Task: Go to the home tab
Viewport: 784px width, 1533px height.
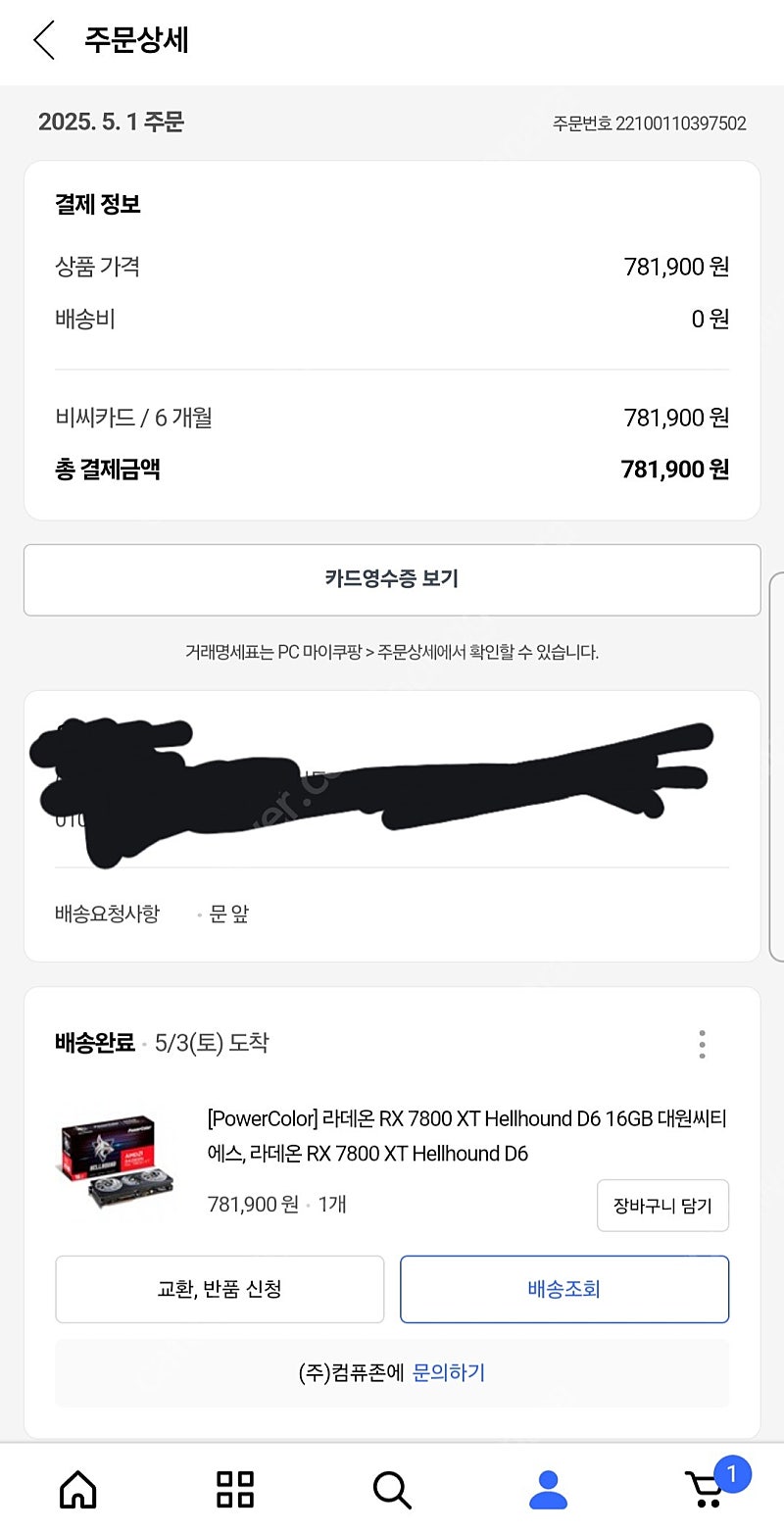Action: click(78, 1489)
